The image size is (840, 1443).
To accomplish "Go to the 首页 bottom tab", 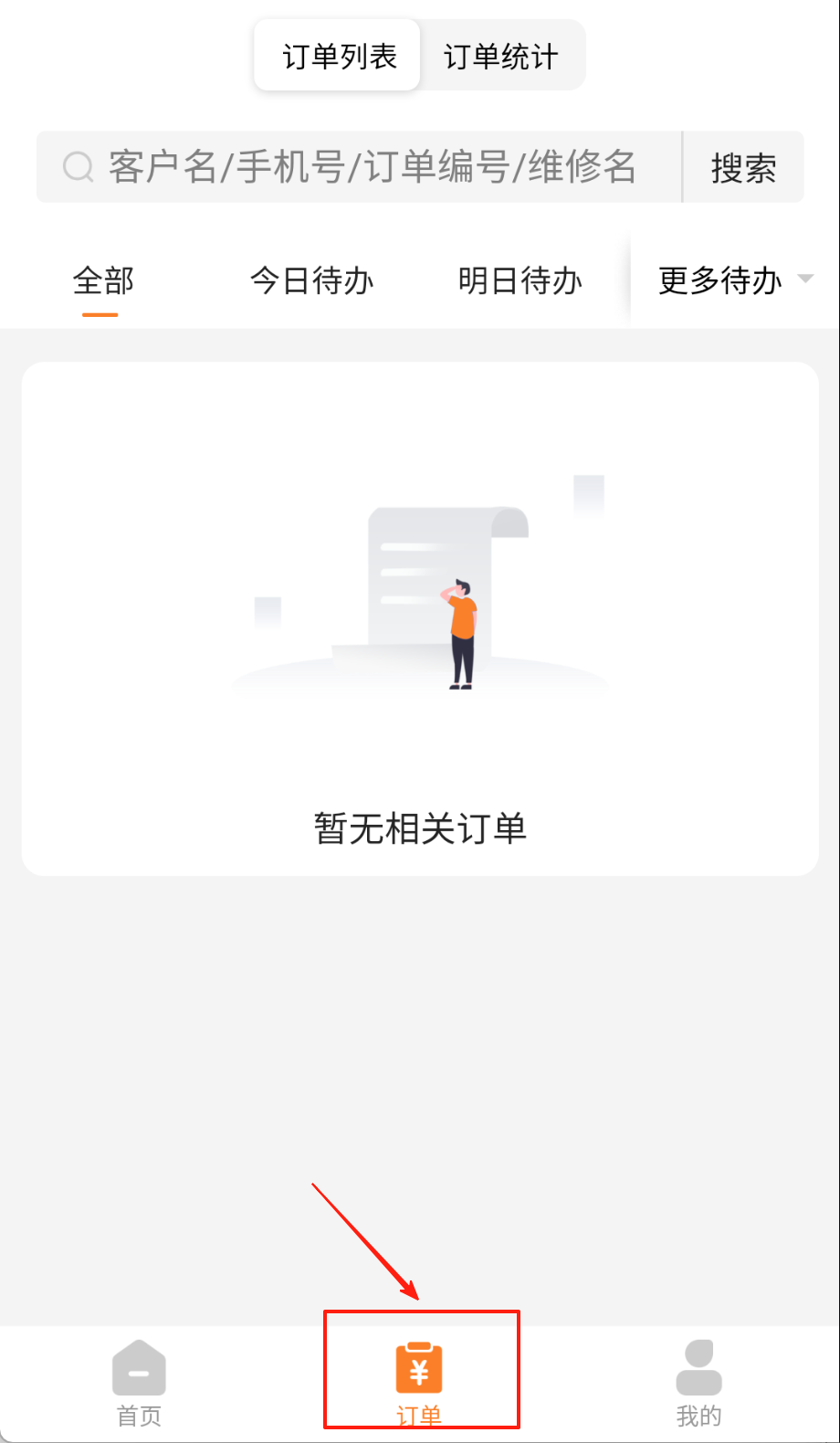I will point(139,1383).
